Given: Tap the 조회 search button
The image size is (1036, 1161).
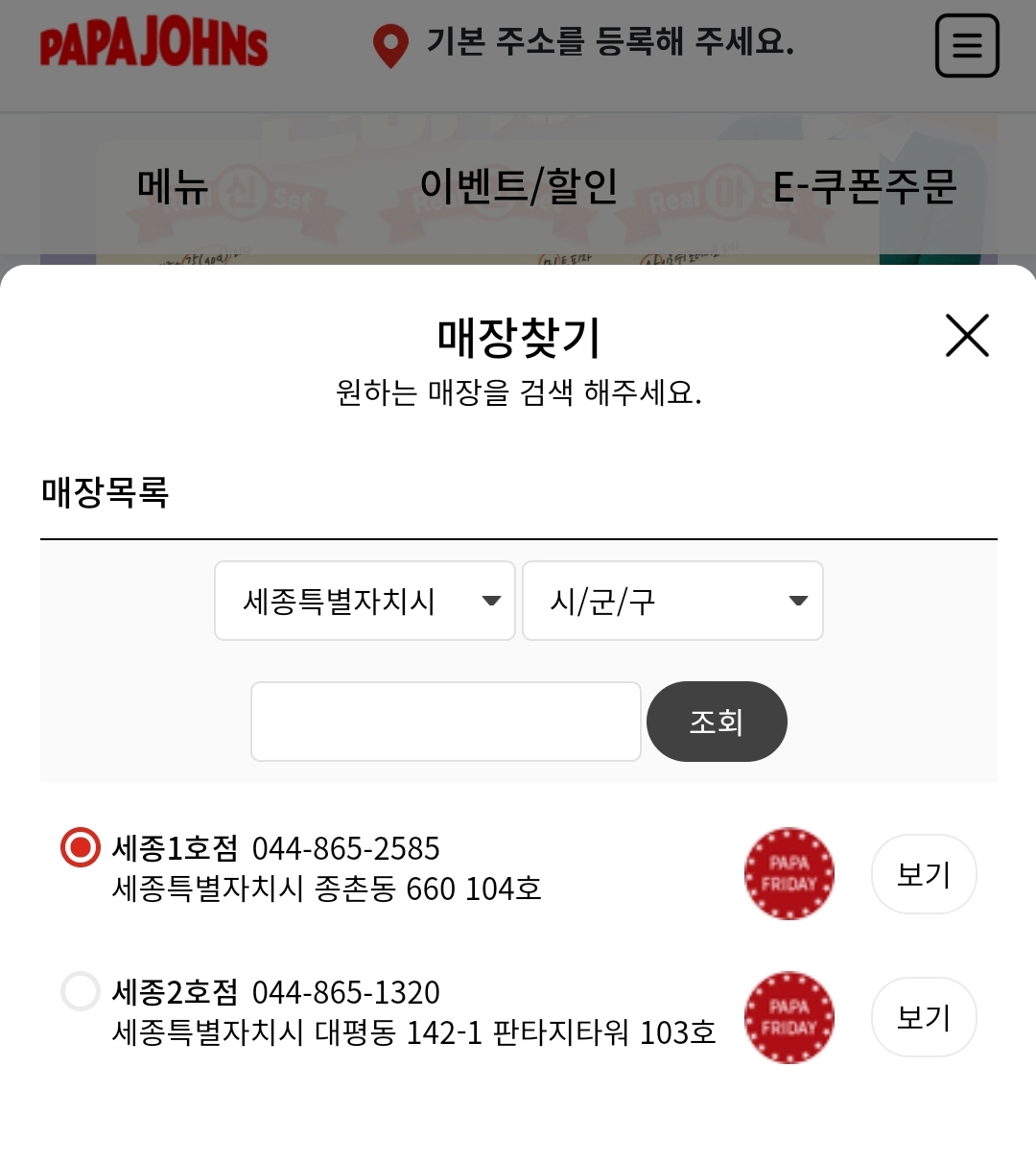Looking at the screenshot, I should tap(717, 722).
